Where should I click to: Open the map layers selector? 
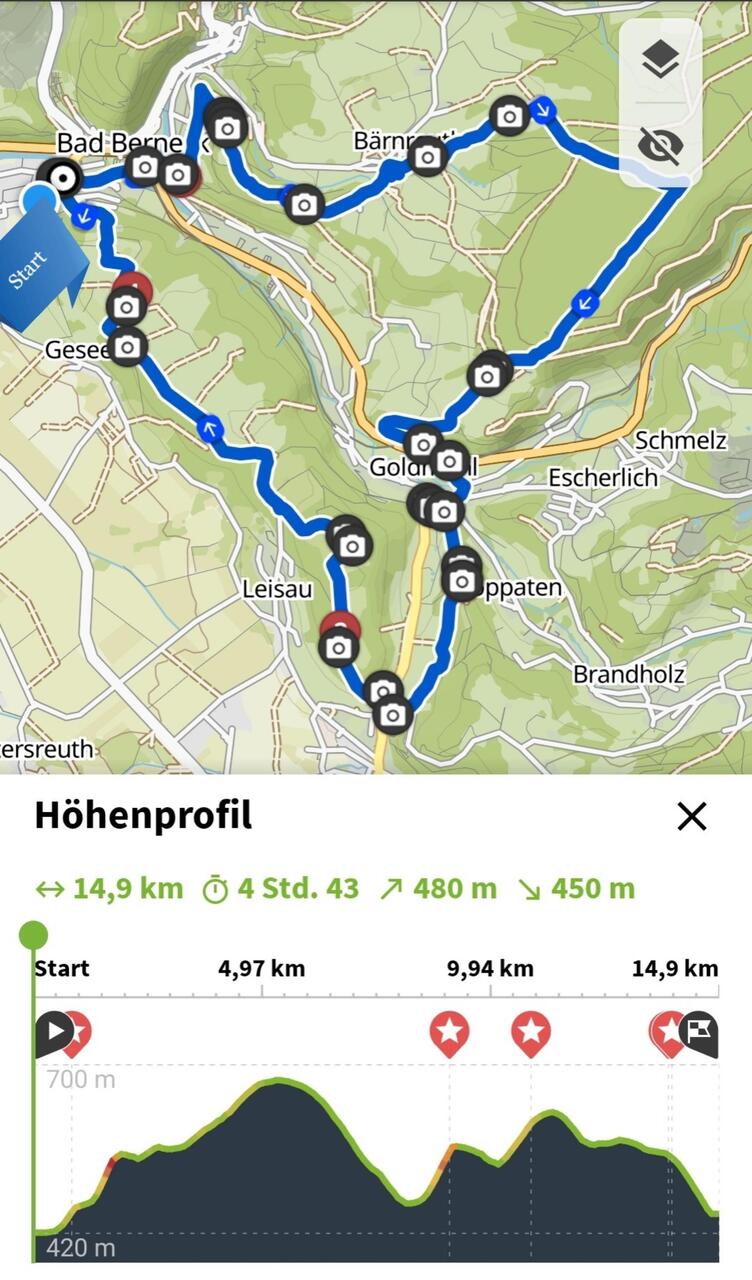pos(660,61)
